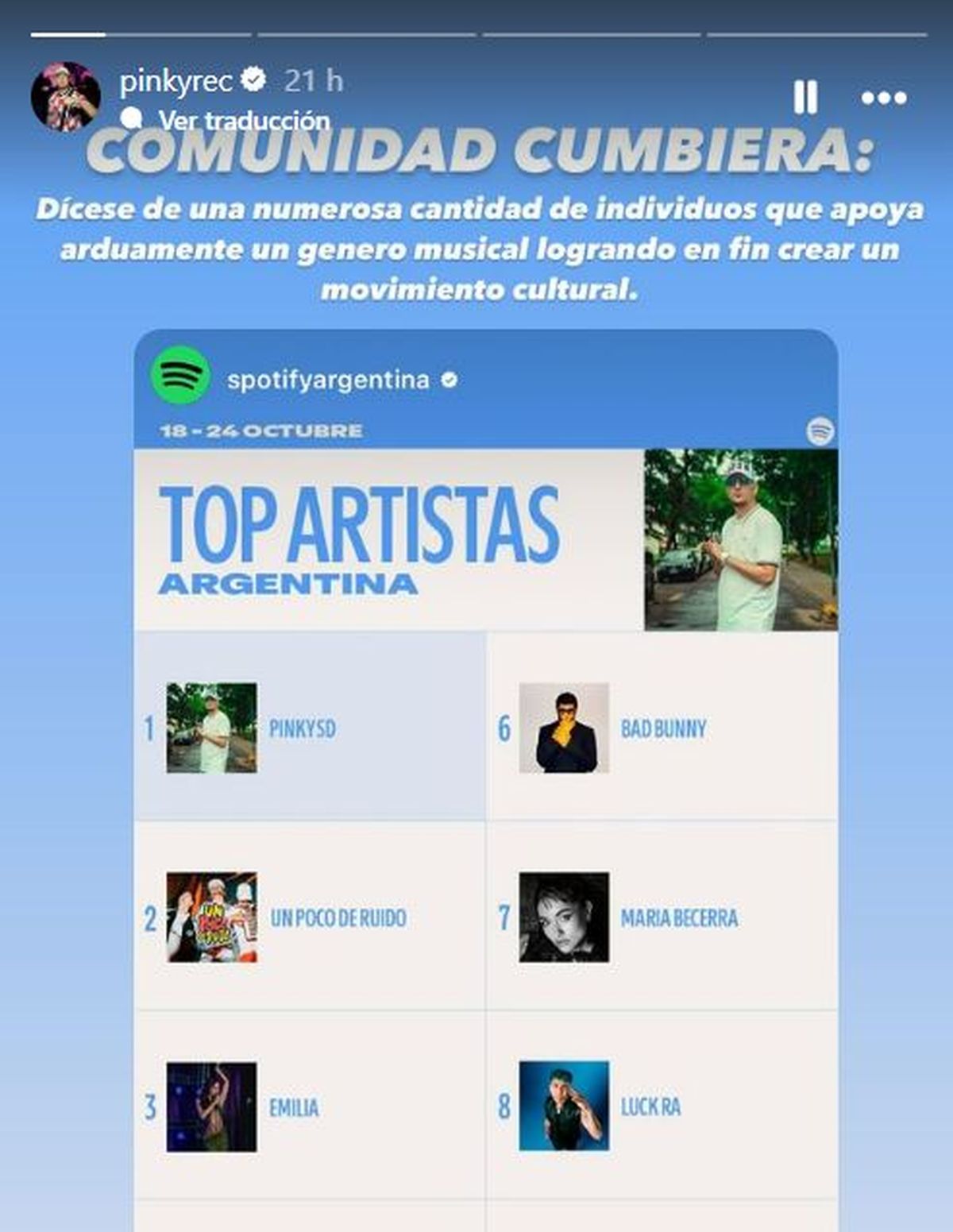Click the verified badge next to spotifyargentina

pyautogui.click(x=449, y=380)
